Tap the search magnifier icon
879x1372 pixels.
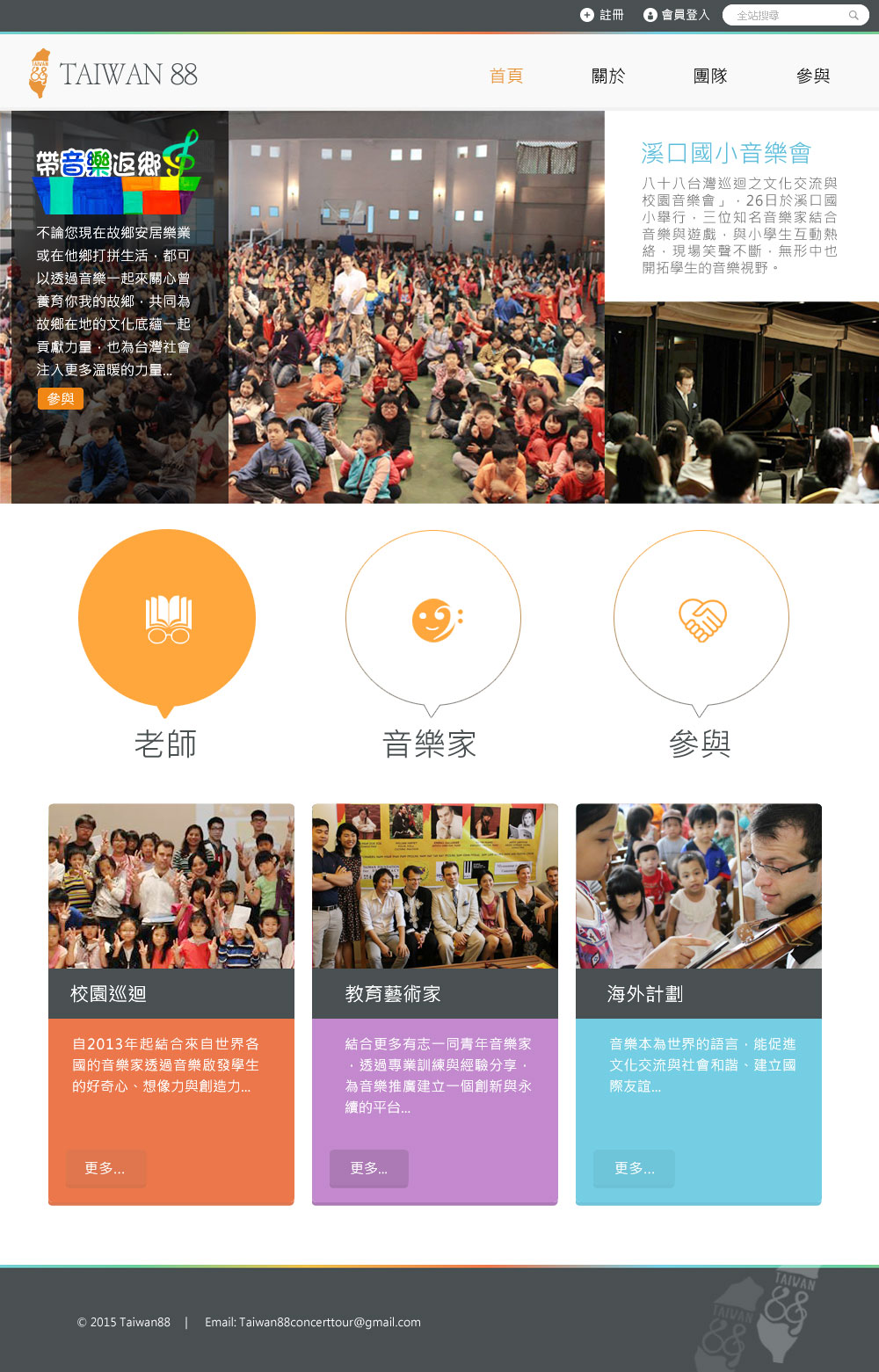[x=854, y=15]
